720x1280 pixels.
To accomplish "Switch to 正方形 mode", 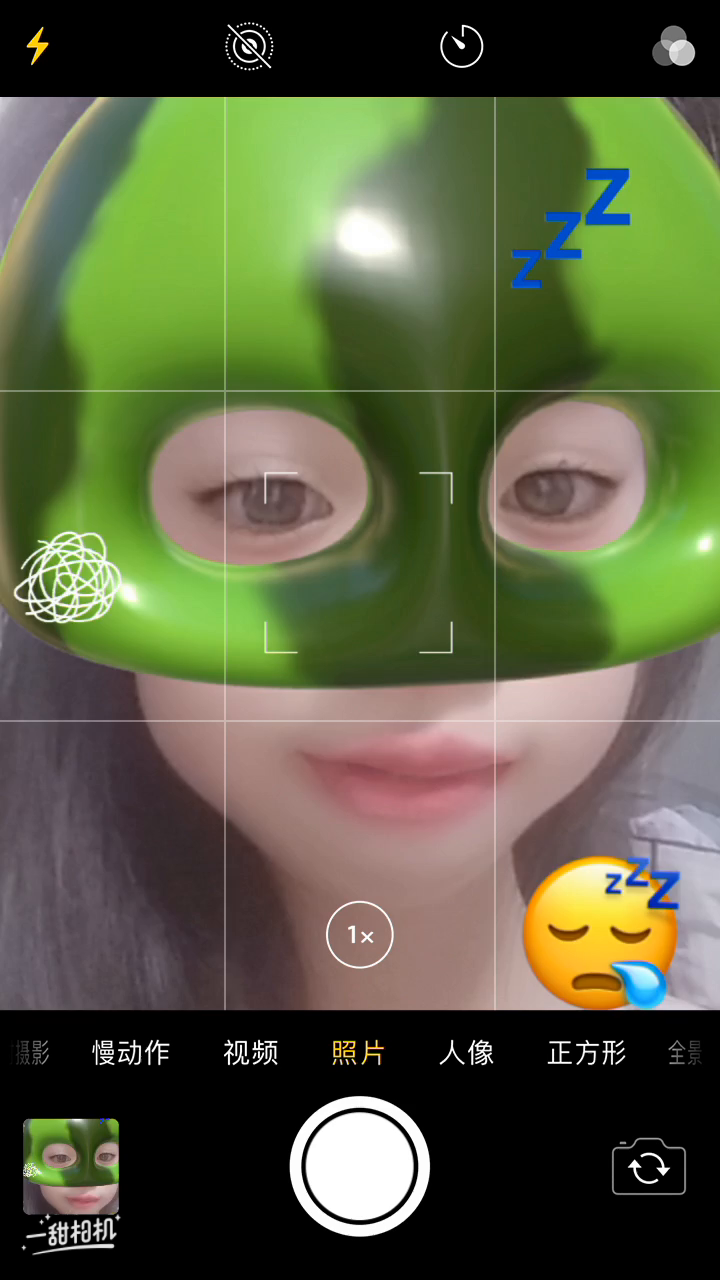I will pos(587,1053).
